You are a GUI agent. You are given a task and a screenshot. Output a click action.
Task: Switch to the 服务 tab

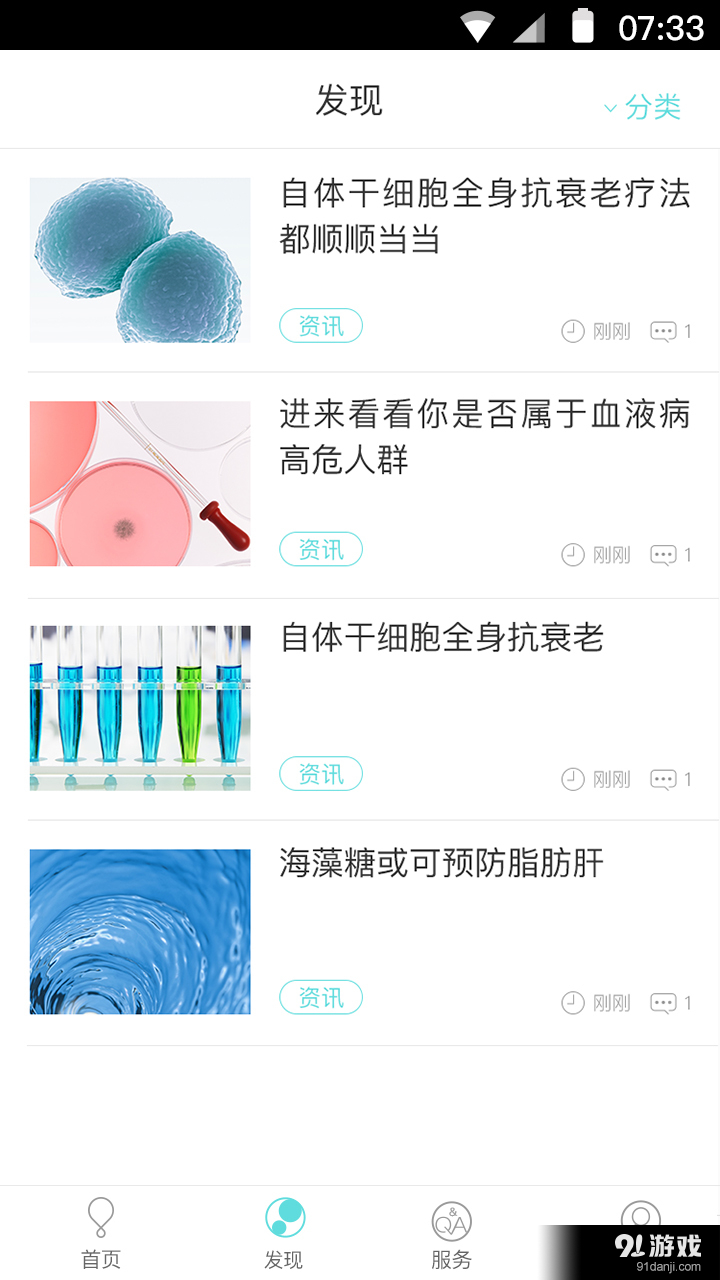pyautogui.click(x=452, y=1232)
